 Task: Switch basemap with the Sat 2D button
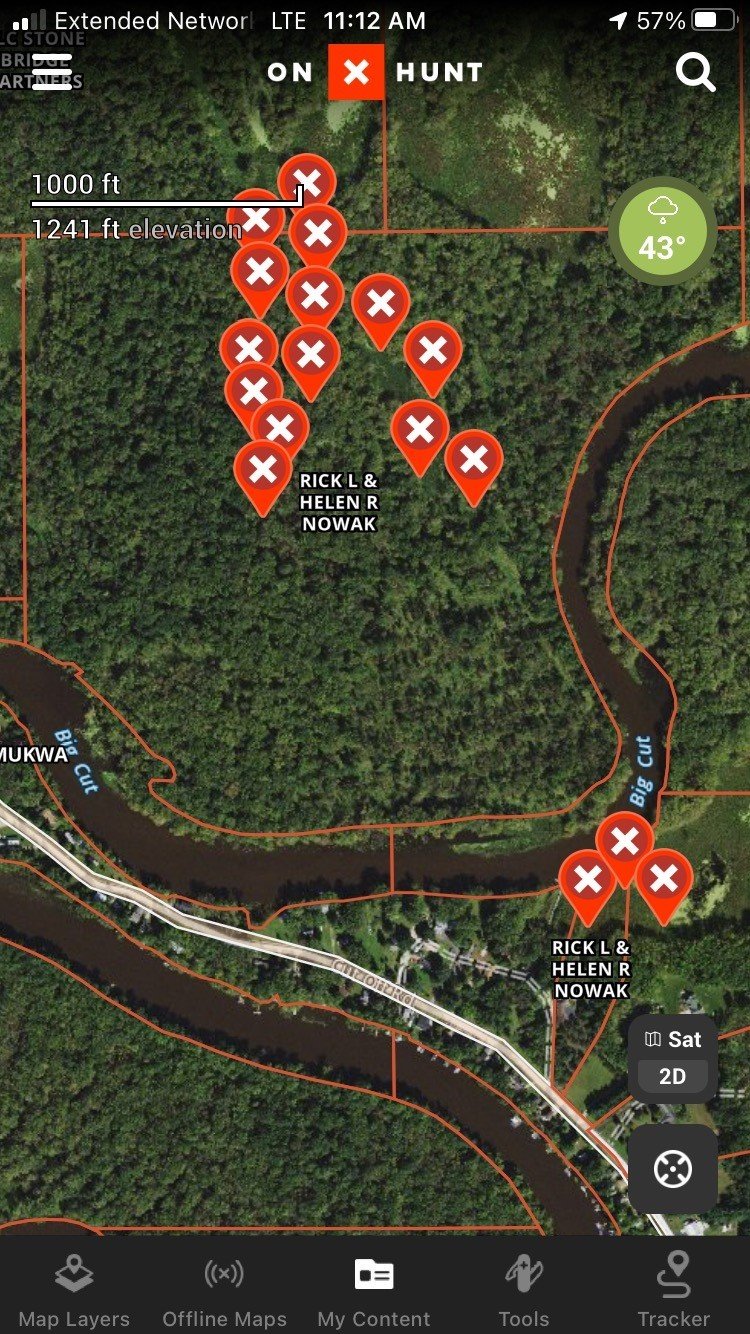click(673, 1058)
